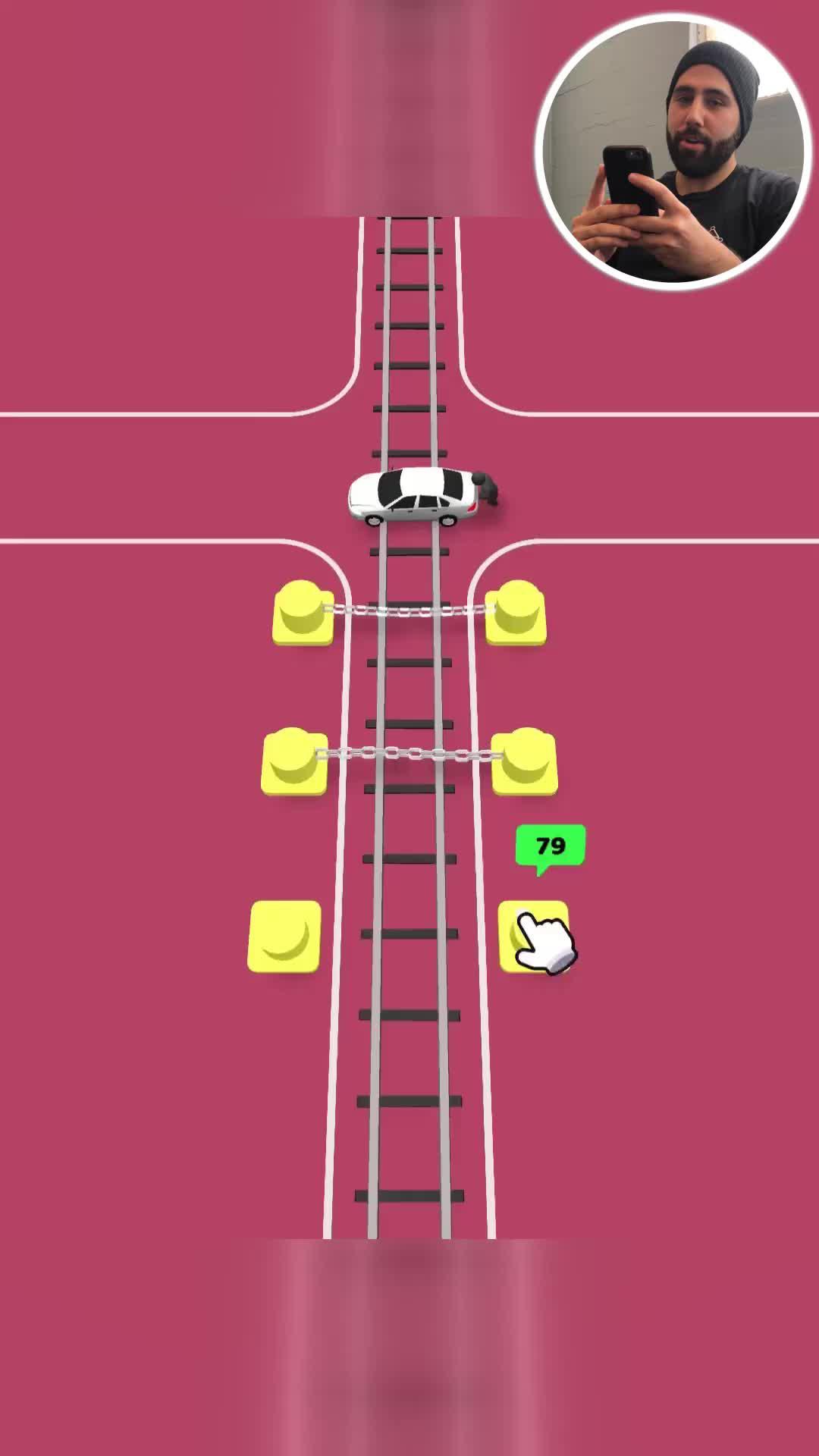The image size is (819, 1456).
Task: Select the top-left chained yellow anchor
Action: point(303,614)
